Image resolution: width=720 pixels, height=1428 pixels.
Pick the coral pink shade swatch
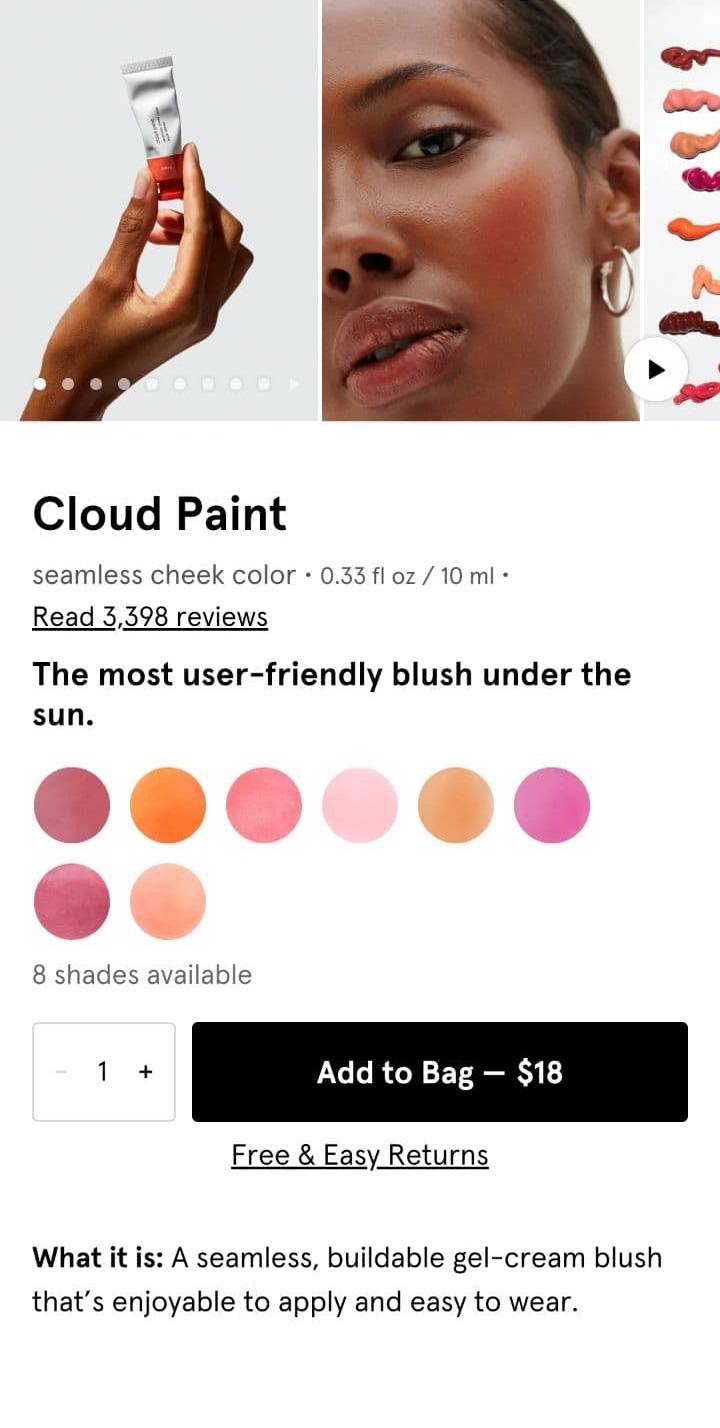[x=264, y=805]
